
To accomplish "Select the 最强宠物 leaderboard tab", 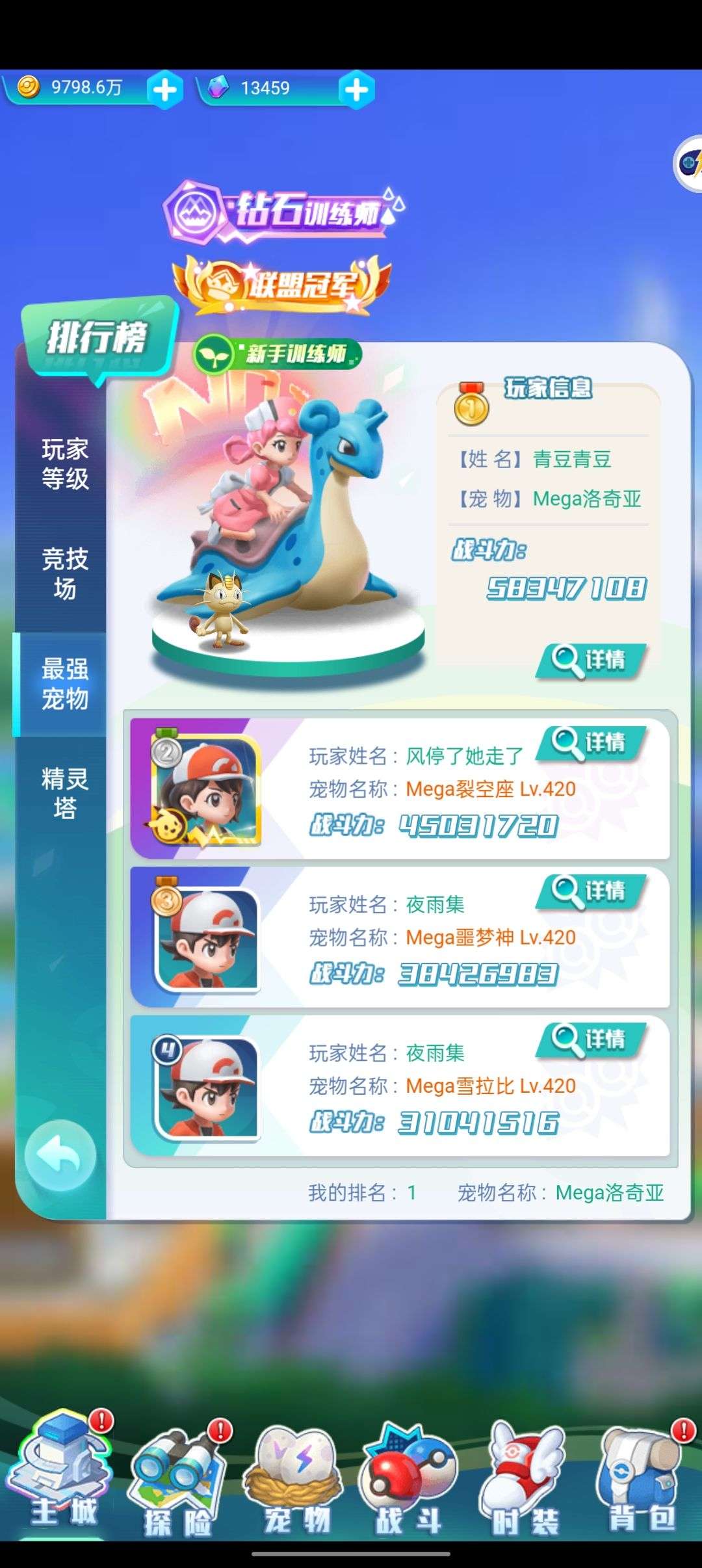I will 64,684.
